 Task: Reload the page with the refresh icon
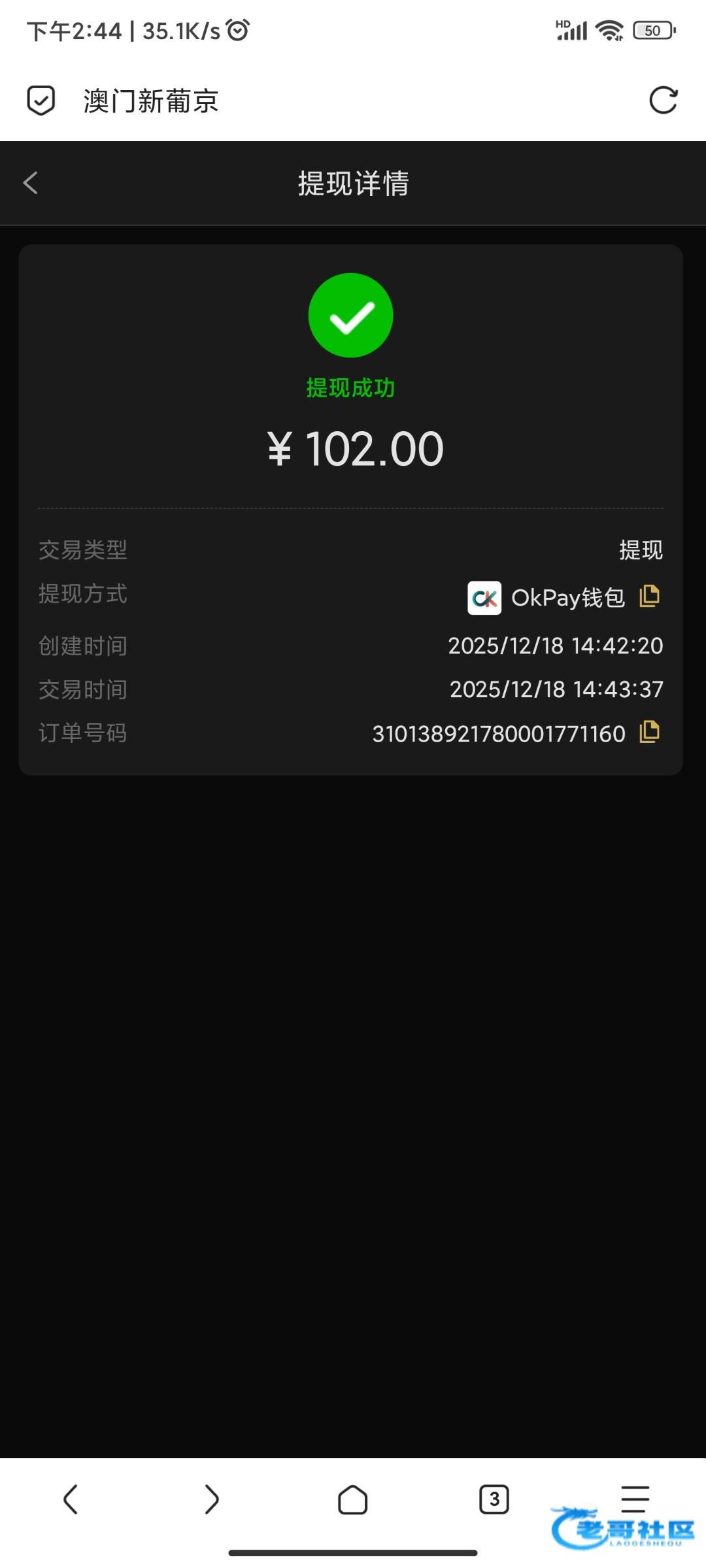[x=663, y=101]
